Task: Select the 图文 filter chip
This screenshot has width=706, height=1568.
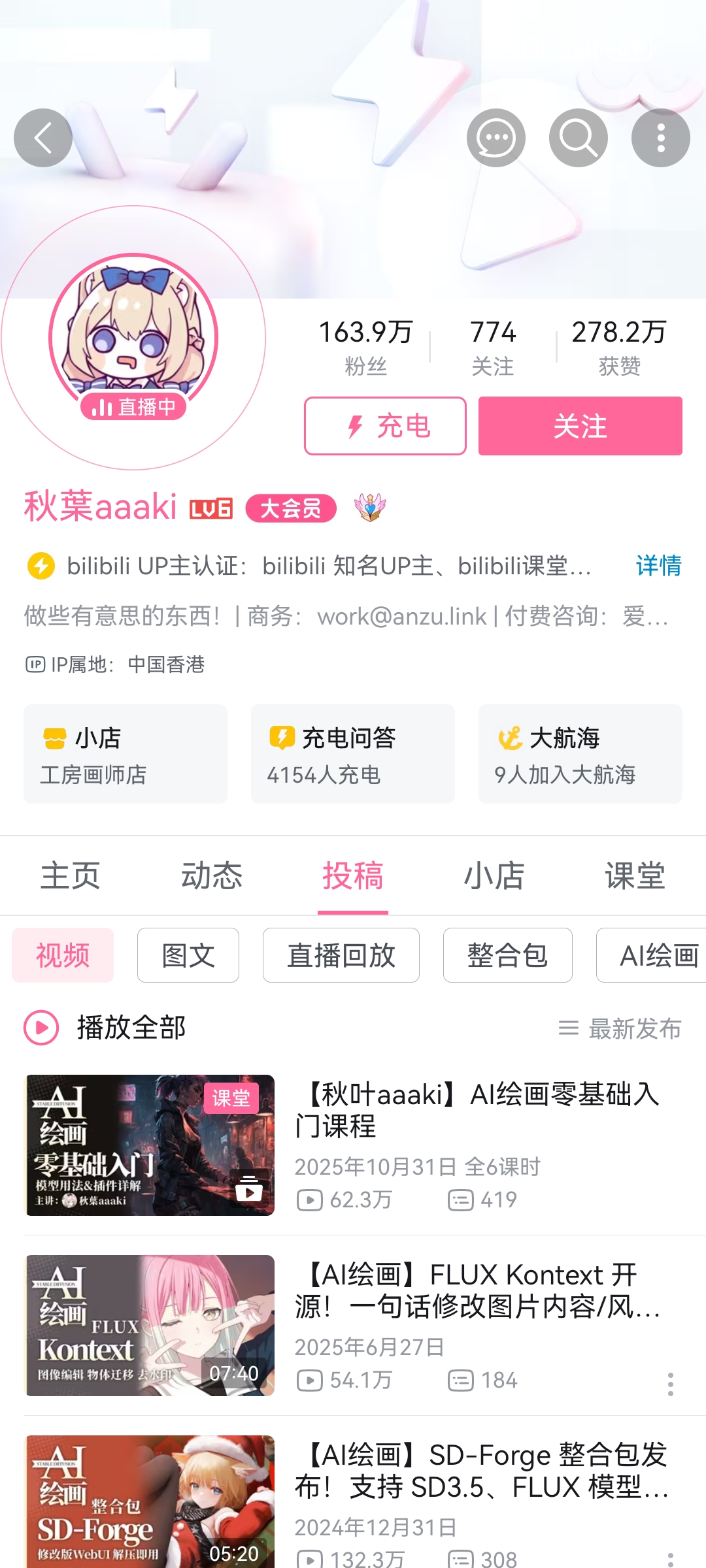Action: [x=188, y=955]
